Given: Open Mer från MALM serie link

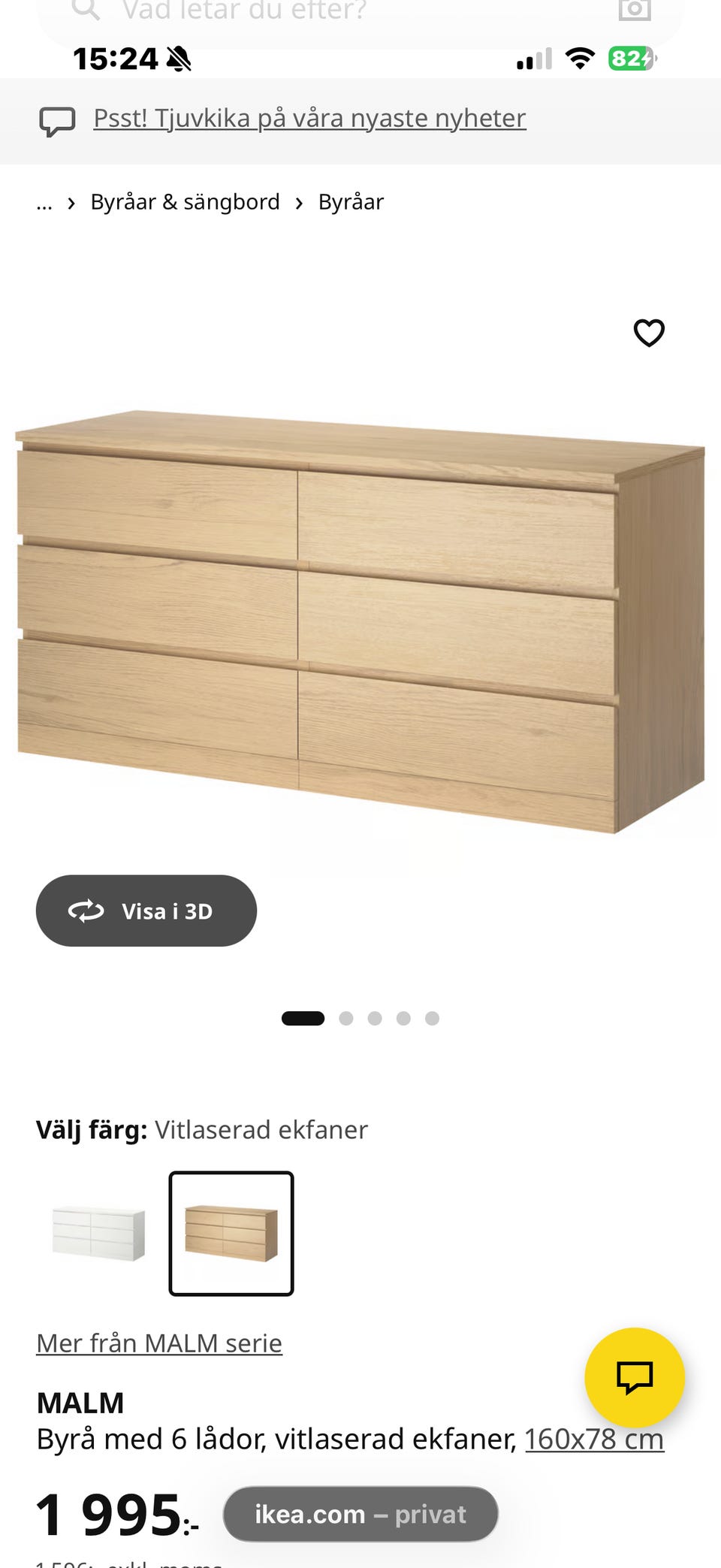Looking at the screenshot, I should 158,1343.
